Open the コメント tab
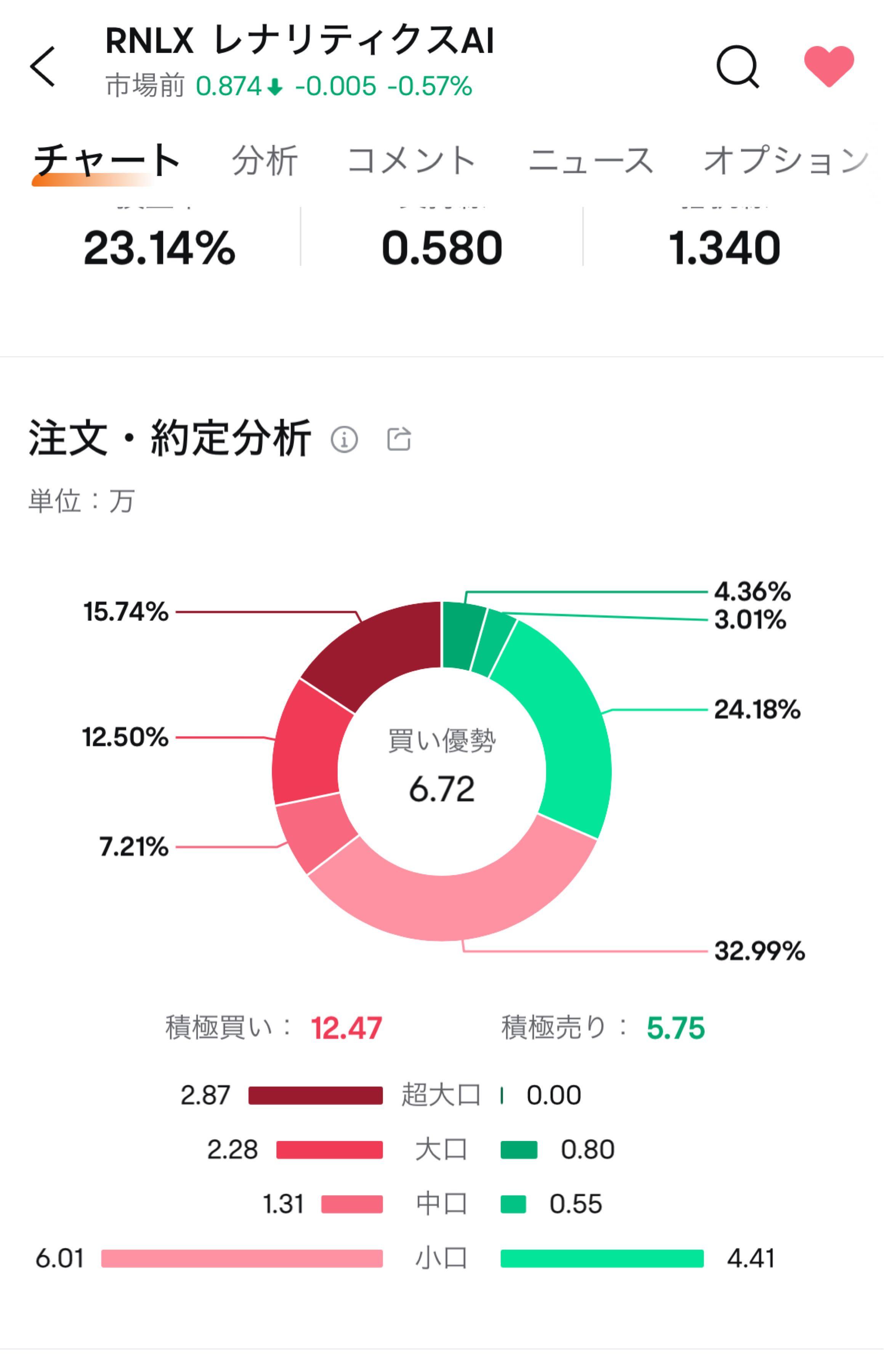This screenshot has width=884, height=1372. pyautogui.click(x=411, y=161)
